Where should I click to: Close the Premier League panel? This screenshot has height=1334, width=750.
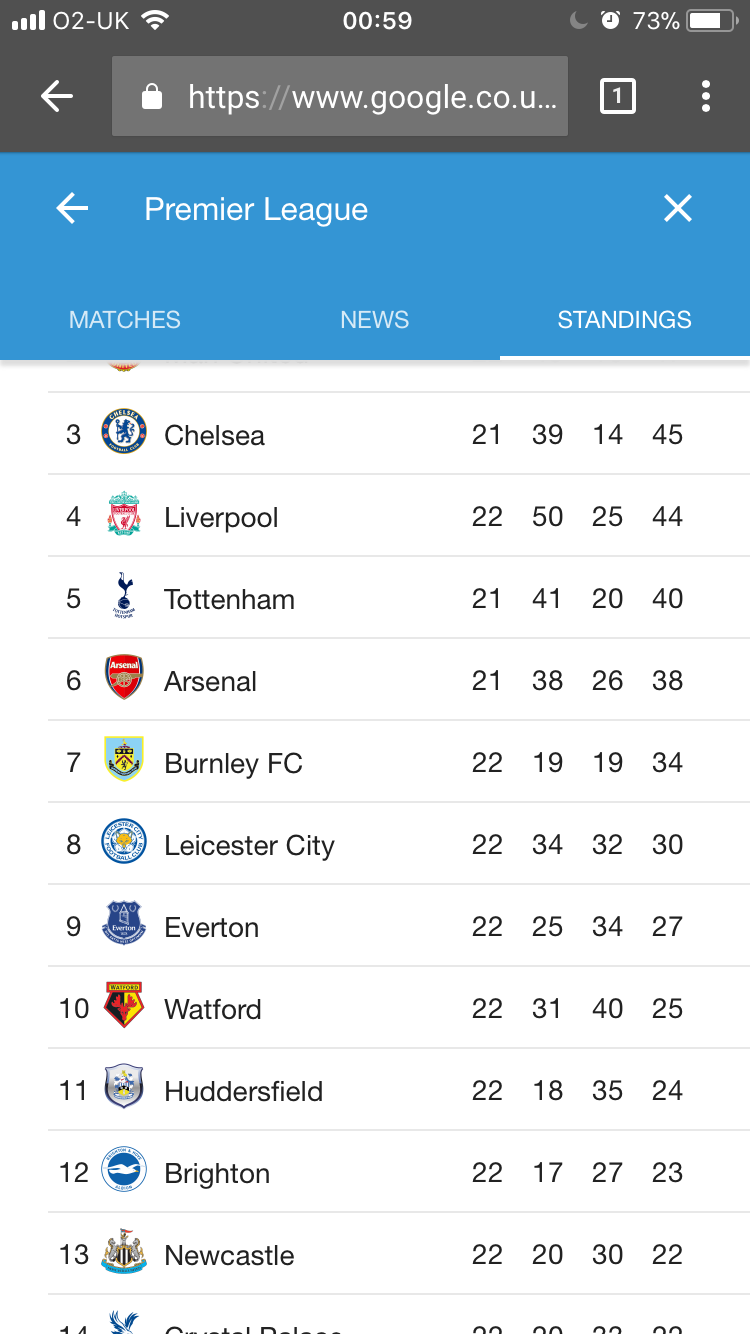tap(678, 209)
